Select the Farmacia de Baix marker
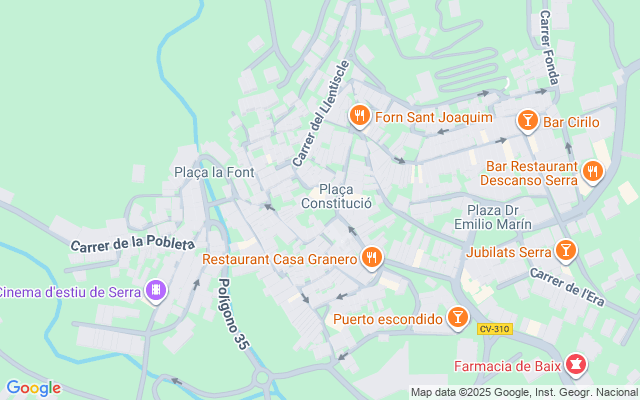640x400 pixels. point(576,364)
